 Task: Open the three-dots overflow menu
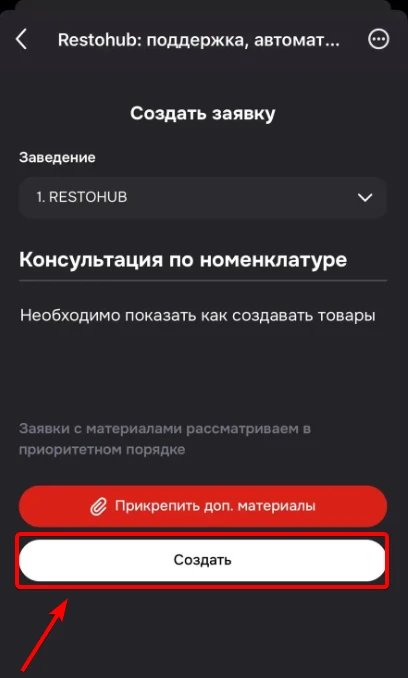(x=379, y=40)
